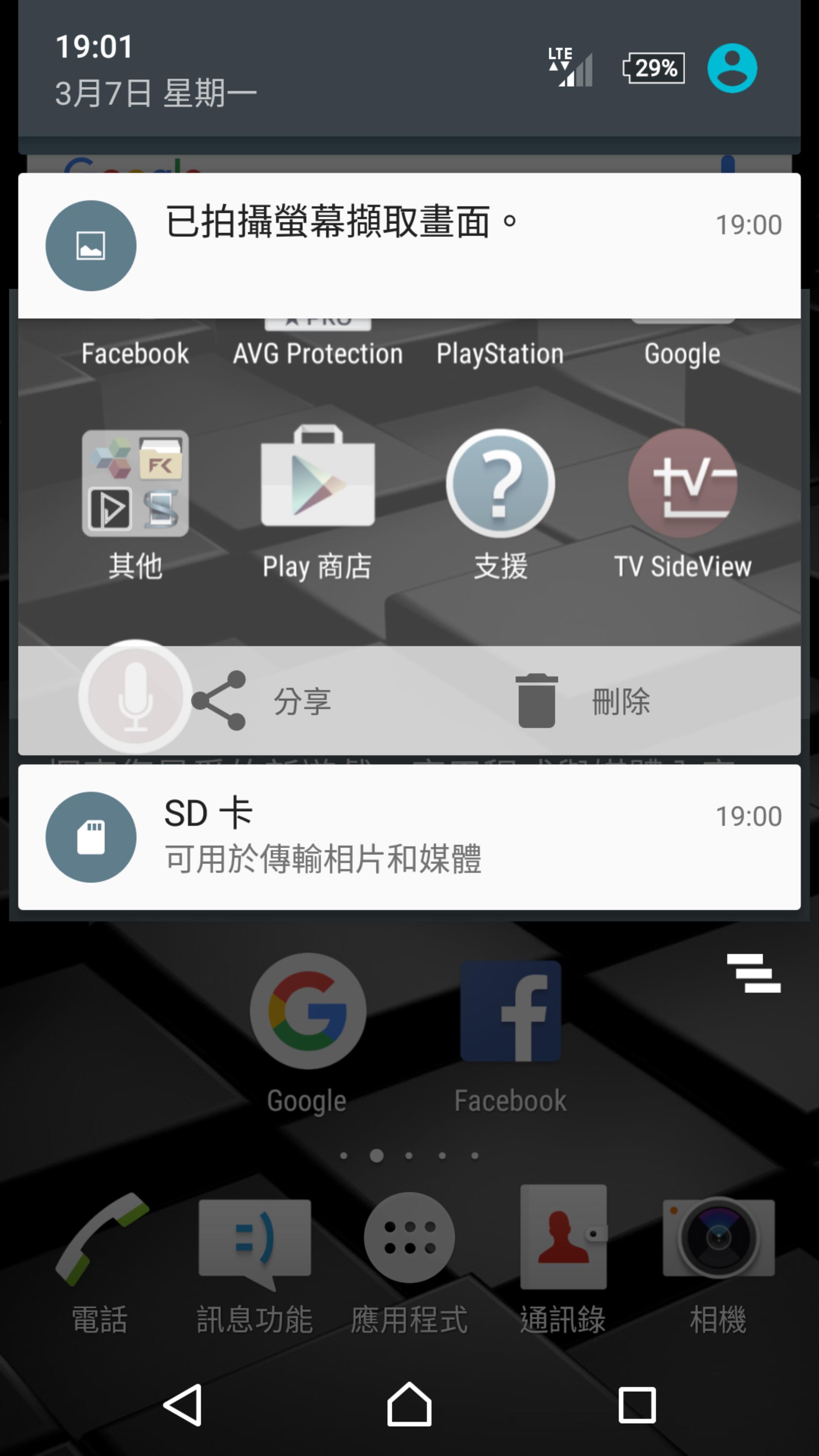This screenshot has height=1456, width=819.
Task: Go to the home screen
Action: point(409,1404)
